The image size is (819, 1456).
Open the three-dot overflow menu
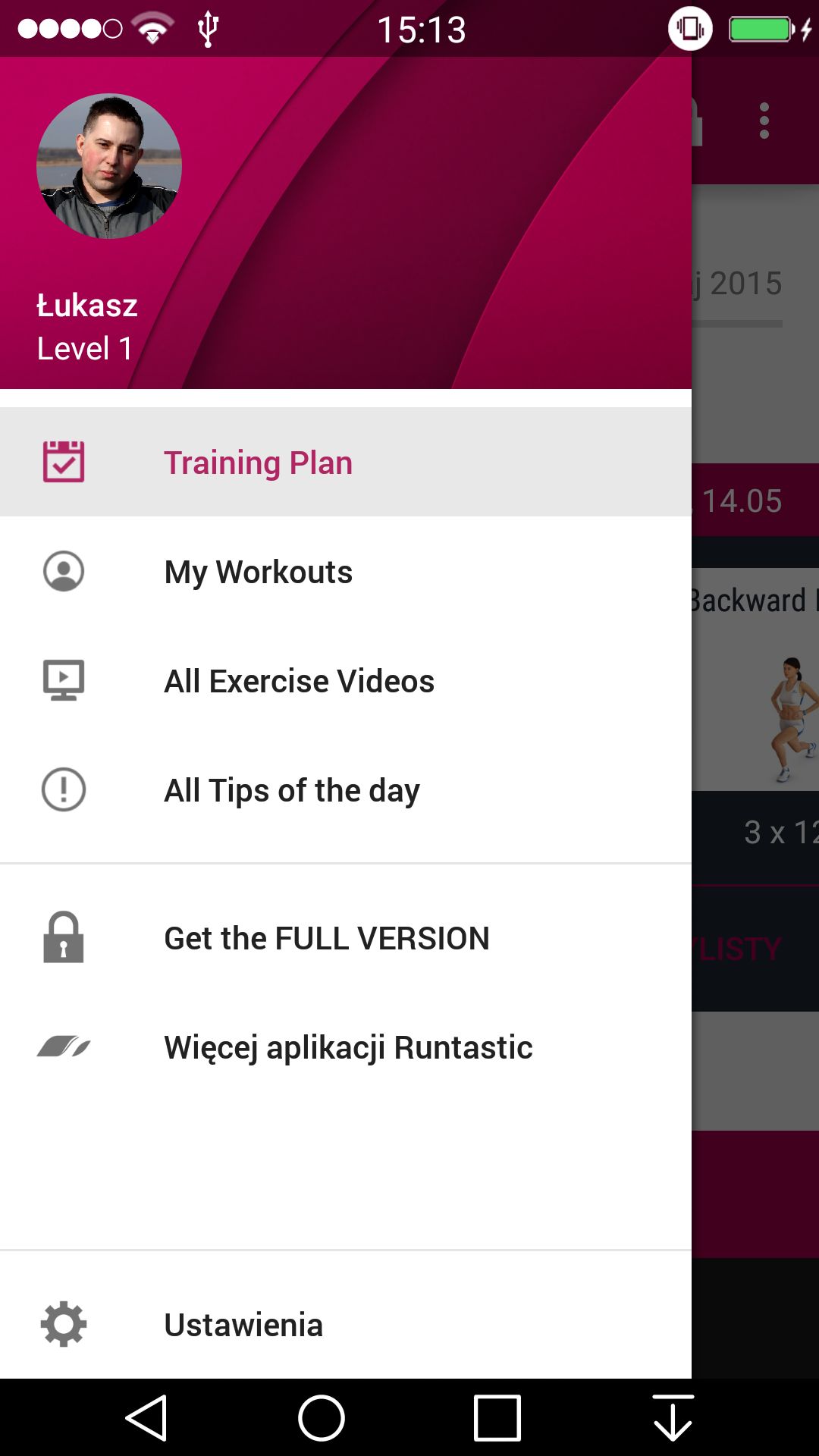764,121
